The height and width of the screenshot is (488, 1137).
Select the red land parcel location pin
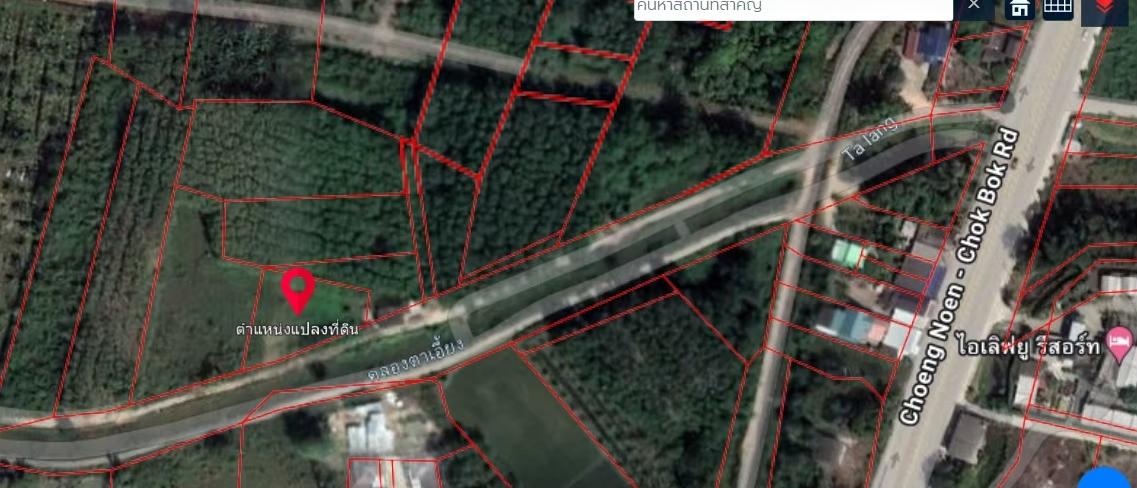click(298, 290)
